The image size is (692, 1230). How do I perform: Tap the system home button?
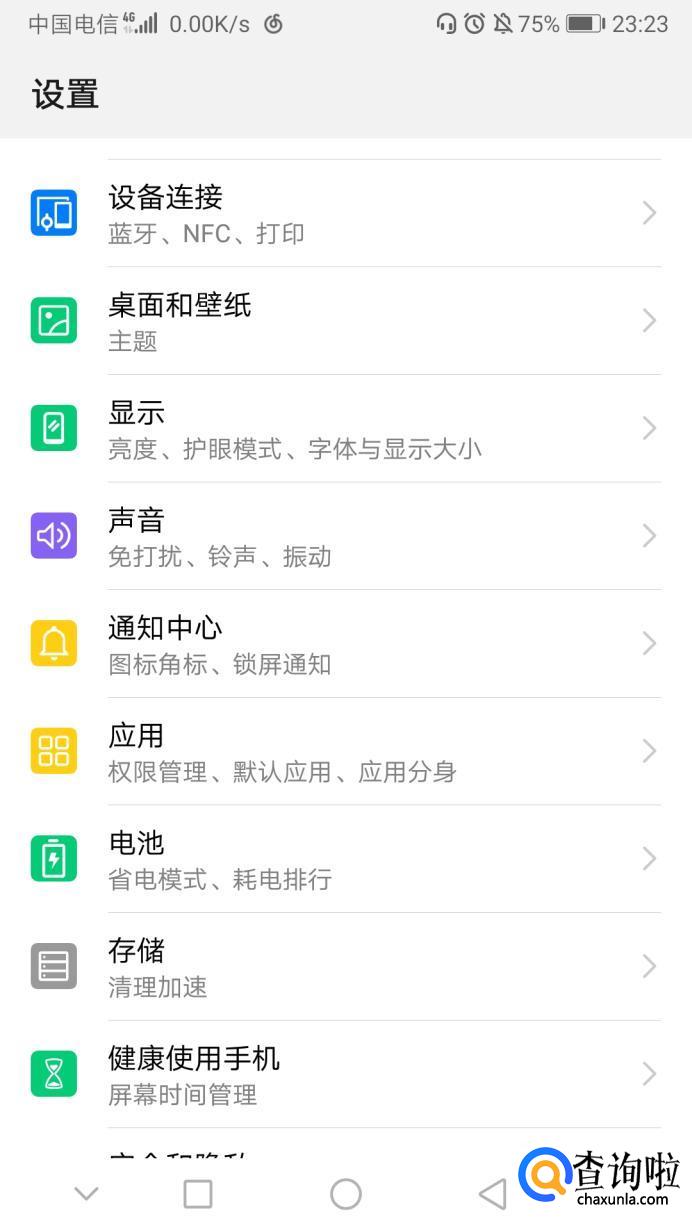(x=345, y=1193)
